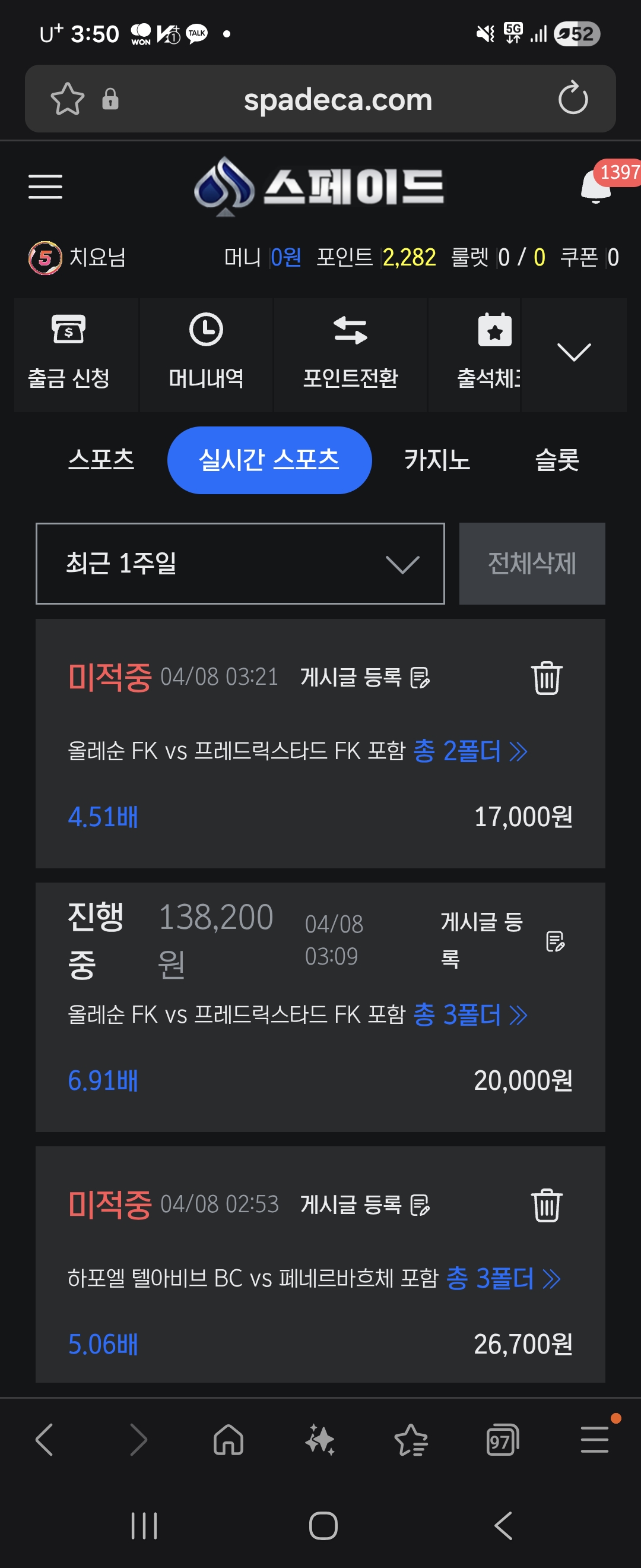View 총 2폴더 details of 4.51배 bet
The height and width of the screenshot is (1568, 641).
click(469, 751)
